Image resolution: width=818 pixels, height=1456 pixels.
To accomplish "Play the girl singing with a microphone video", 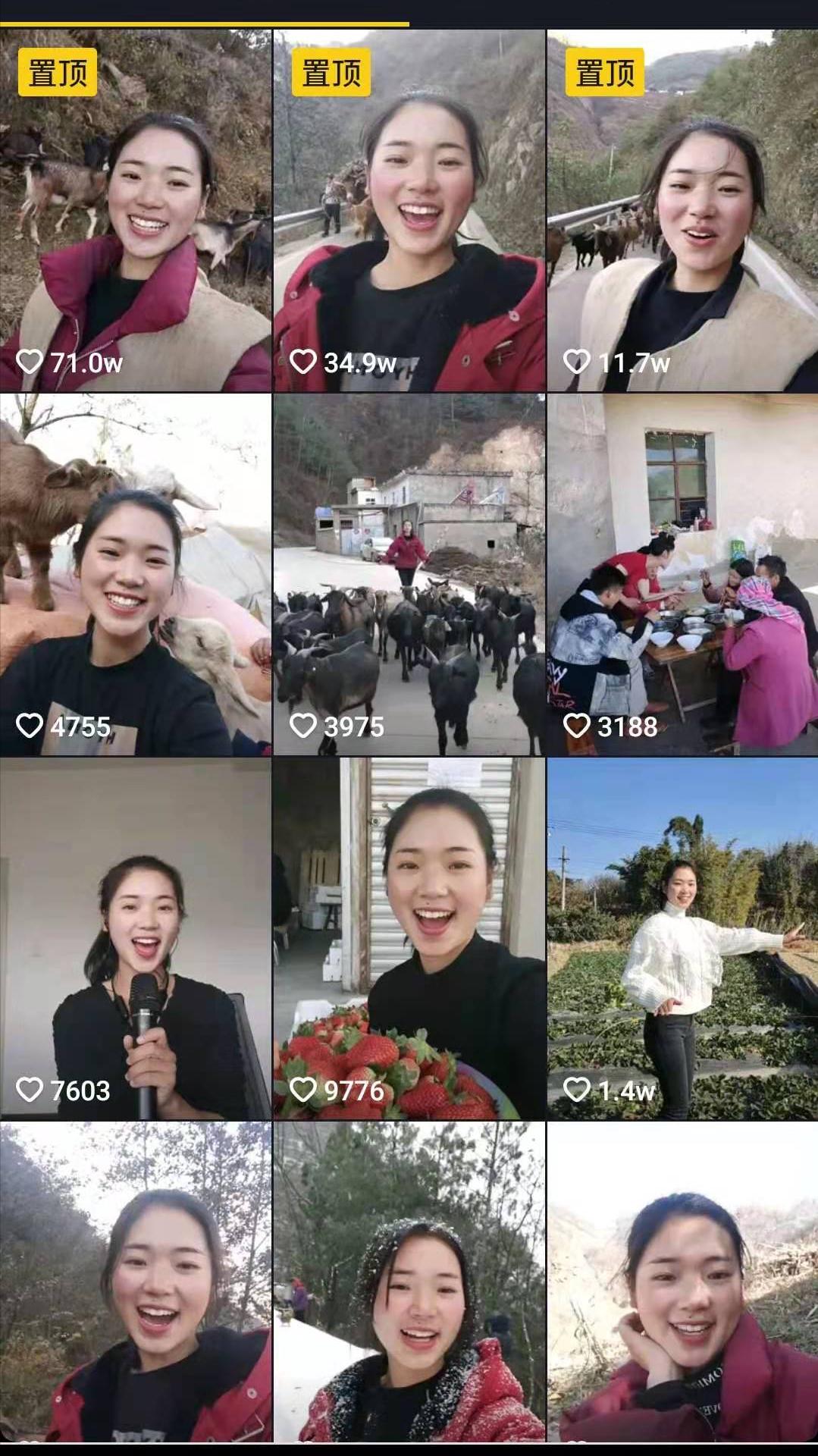I will (136, 933).
